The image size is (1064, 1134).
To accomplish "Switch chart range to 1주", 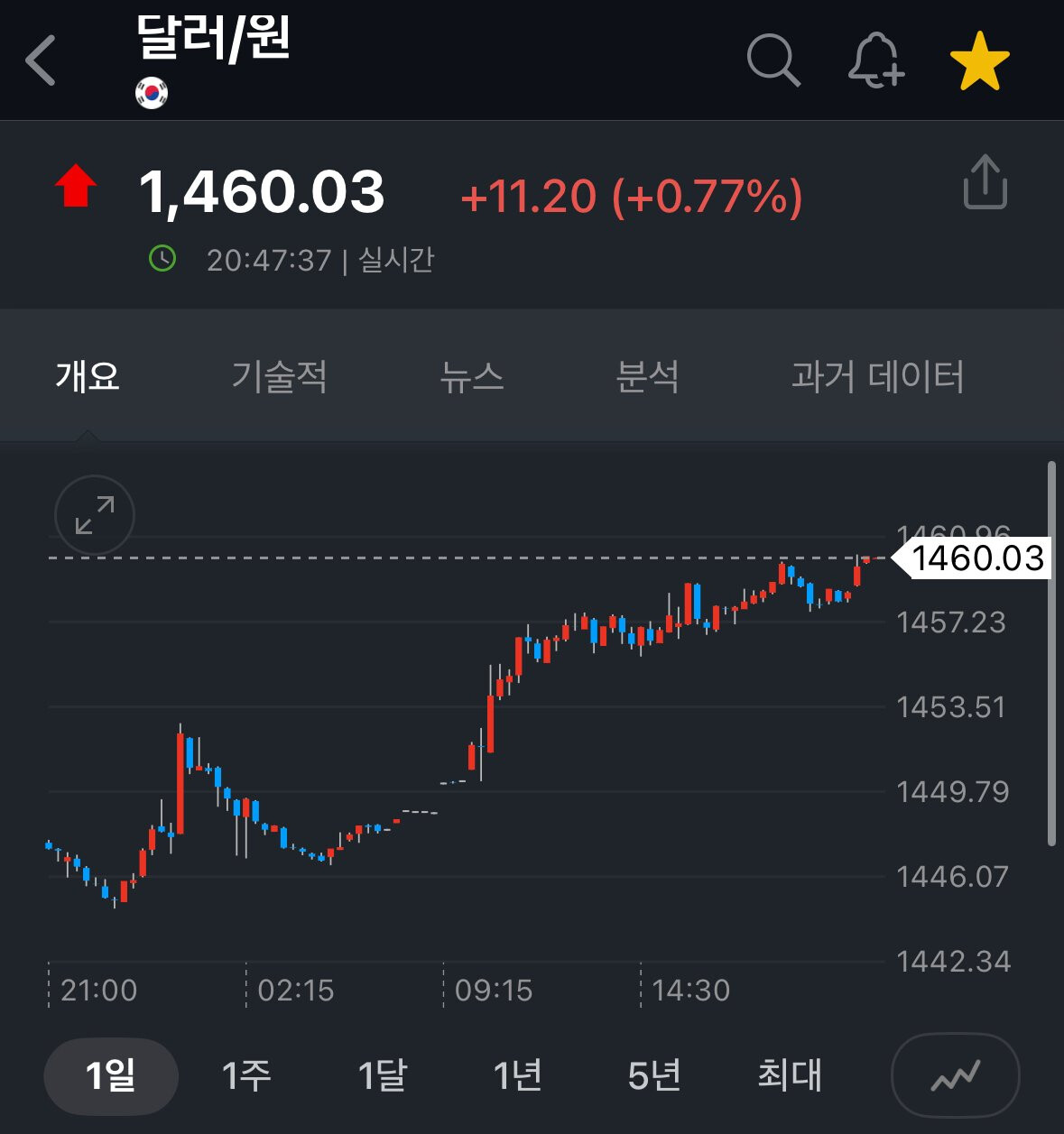I will point(246,1075).
